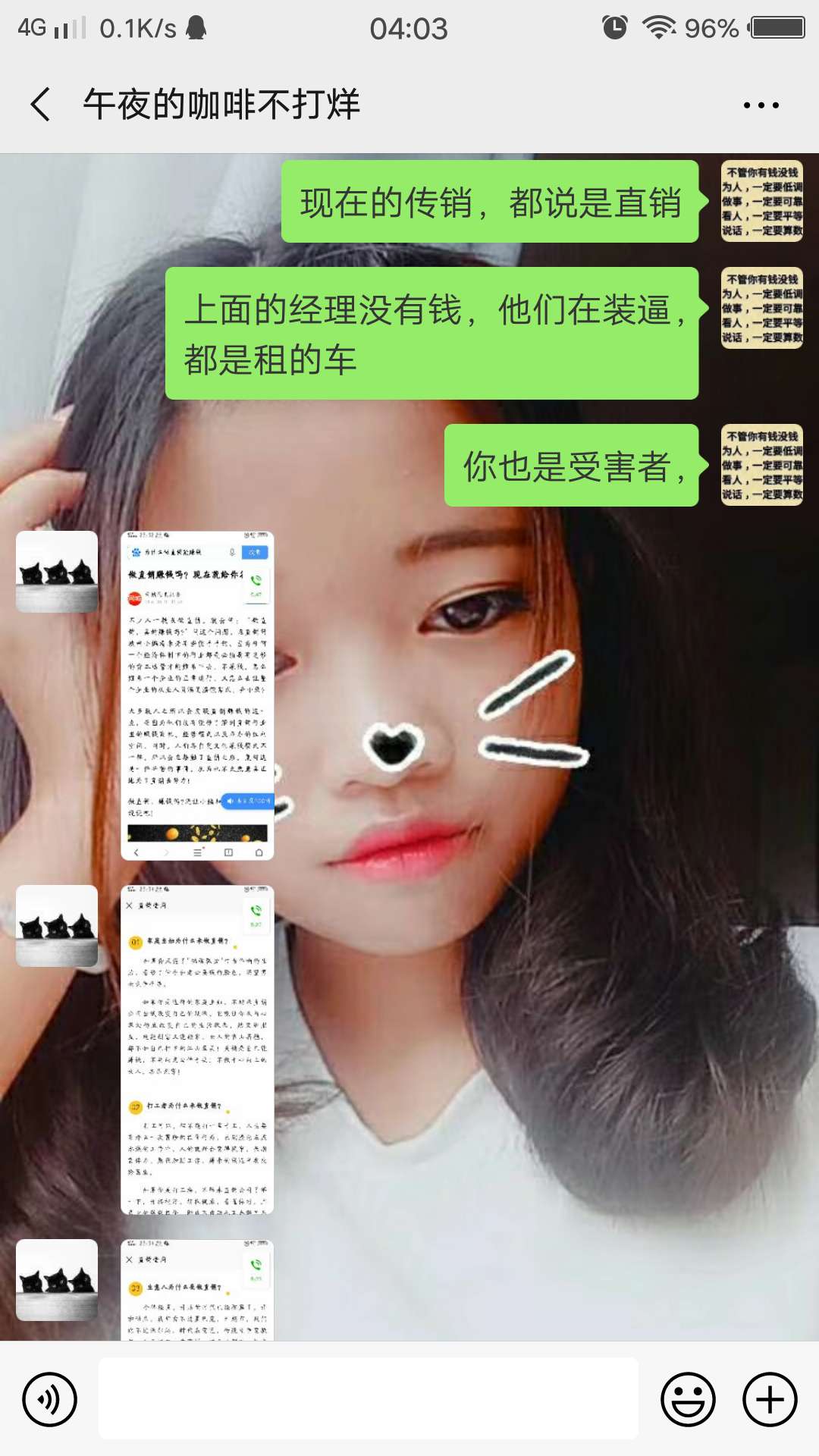The height and width of the screenshot is (1456, 819).
Task: Open the partially visible bottom screenshot image
Action: [x=197, y=1289]
